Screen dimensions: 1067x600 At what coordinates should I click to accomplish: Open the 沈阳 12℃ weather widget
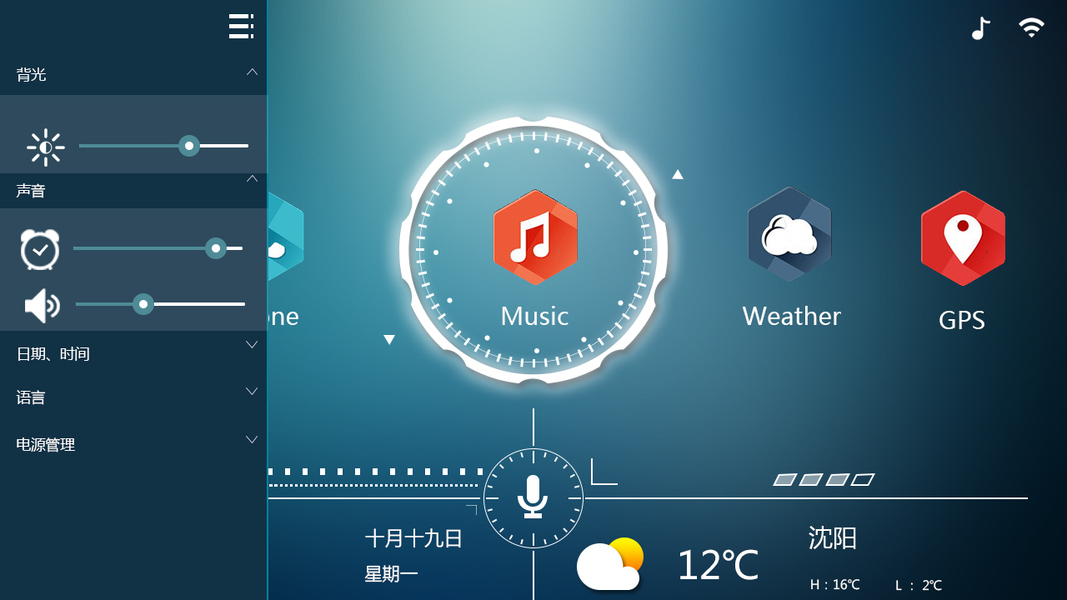[x=761, y=558]
